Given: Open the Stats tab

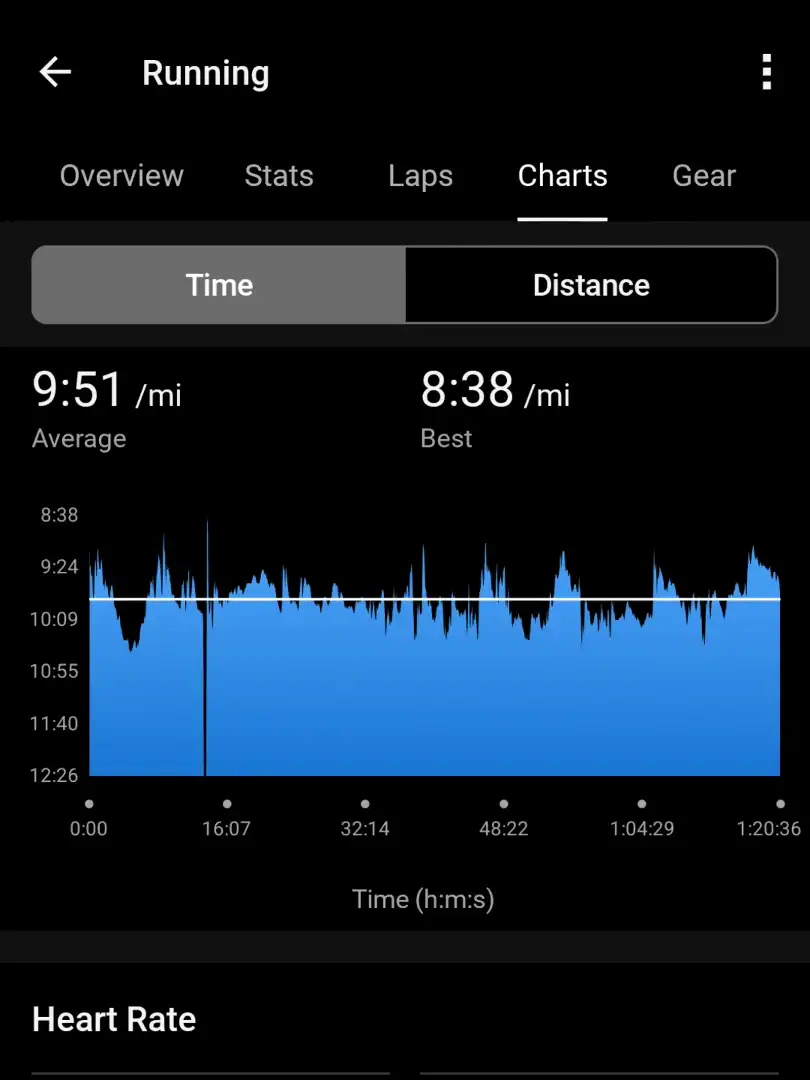Looking at the screenshot, I should (279, 176).
